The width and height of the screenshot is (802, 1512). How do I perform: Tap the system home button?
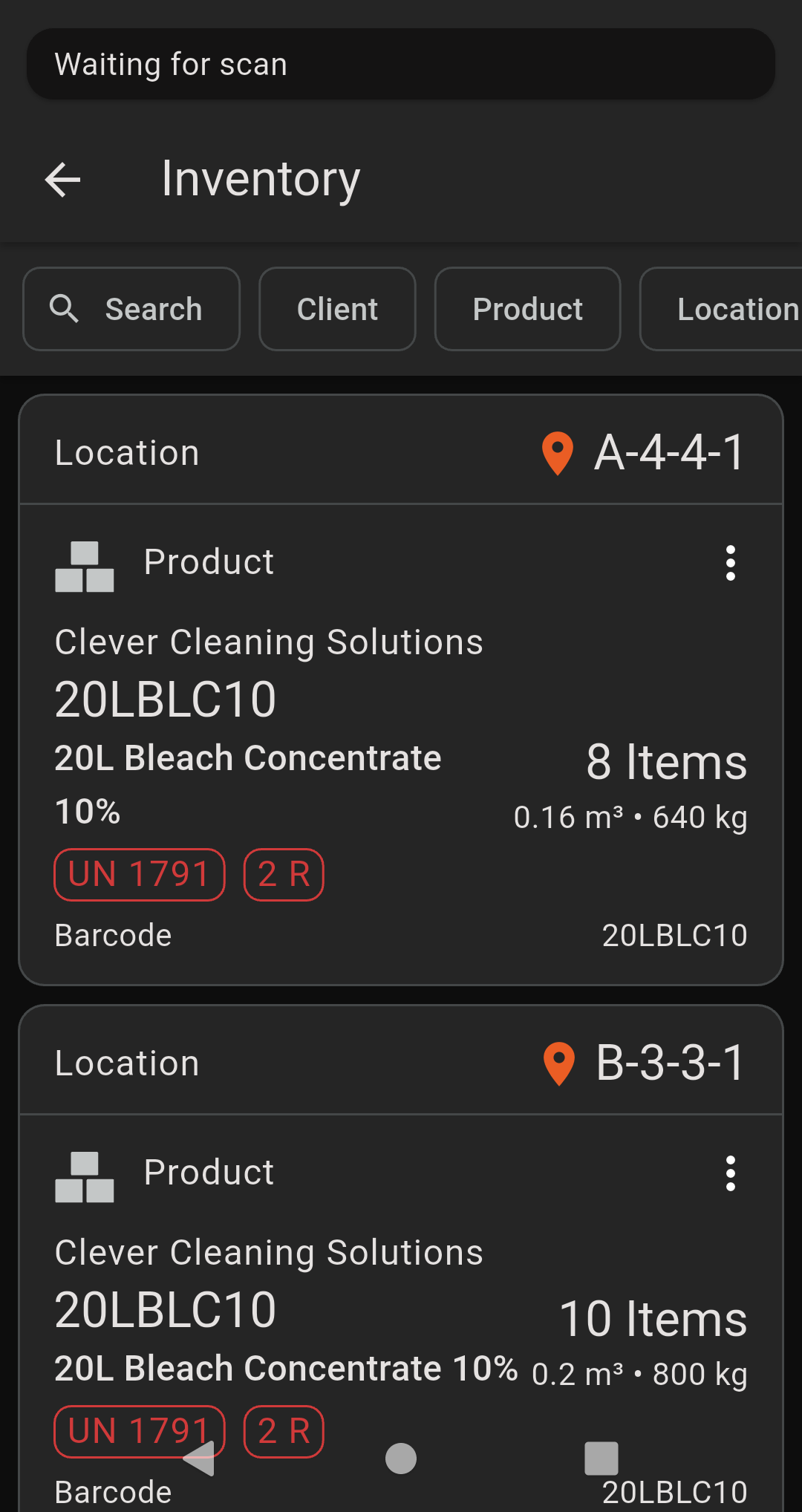pyautogui.click(x=401, y=1459)
